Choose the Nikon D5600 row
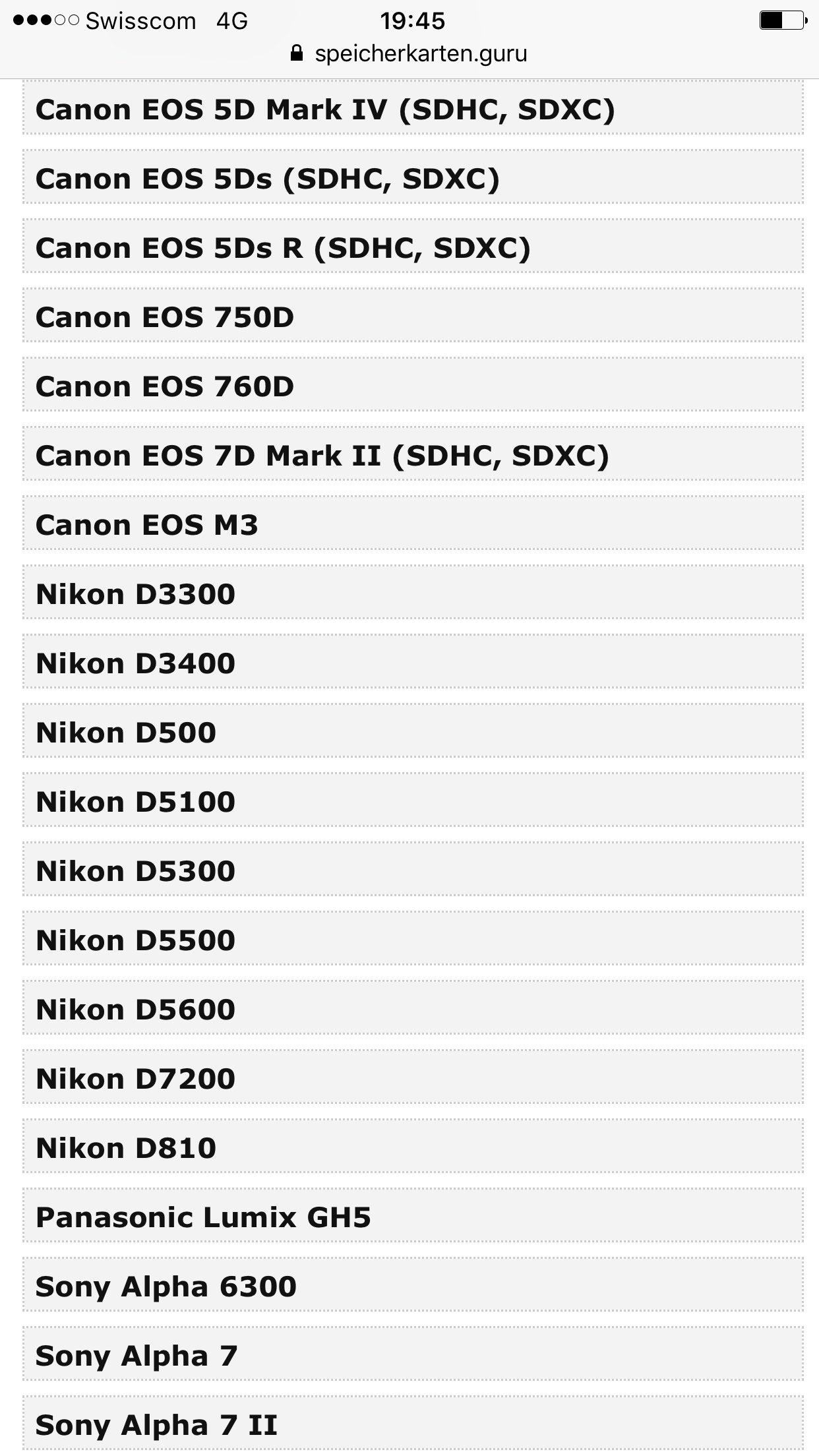This screenshot has height=1456, width=819. point(135,1010)
